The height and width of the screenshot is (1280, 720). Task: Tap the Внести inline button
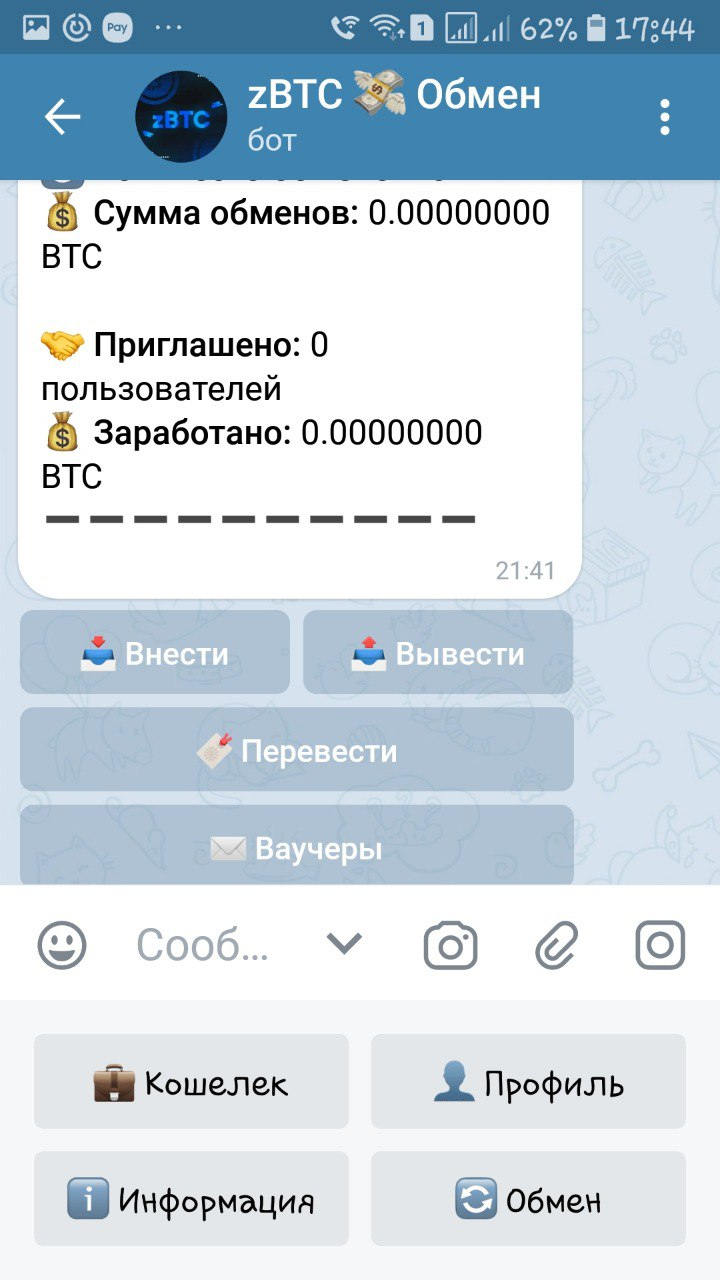tap(155, 654)
